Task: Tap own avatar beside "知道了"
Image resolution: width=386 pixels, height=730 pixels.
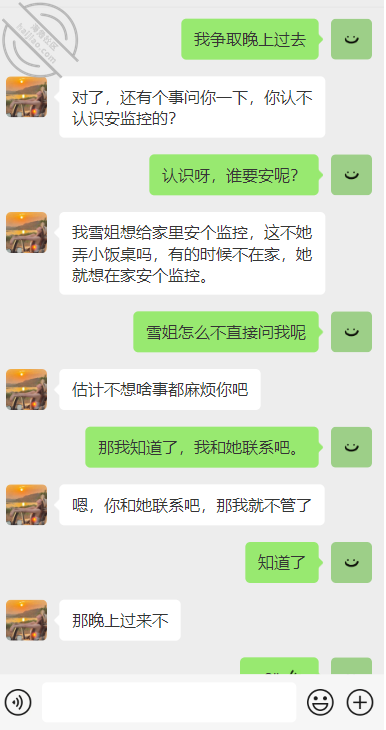Action: 352,562
